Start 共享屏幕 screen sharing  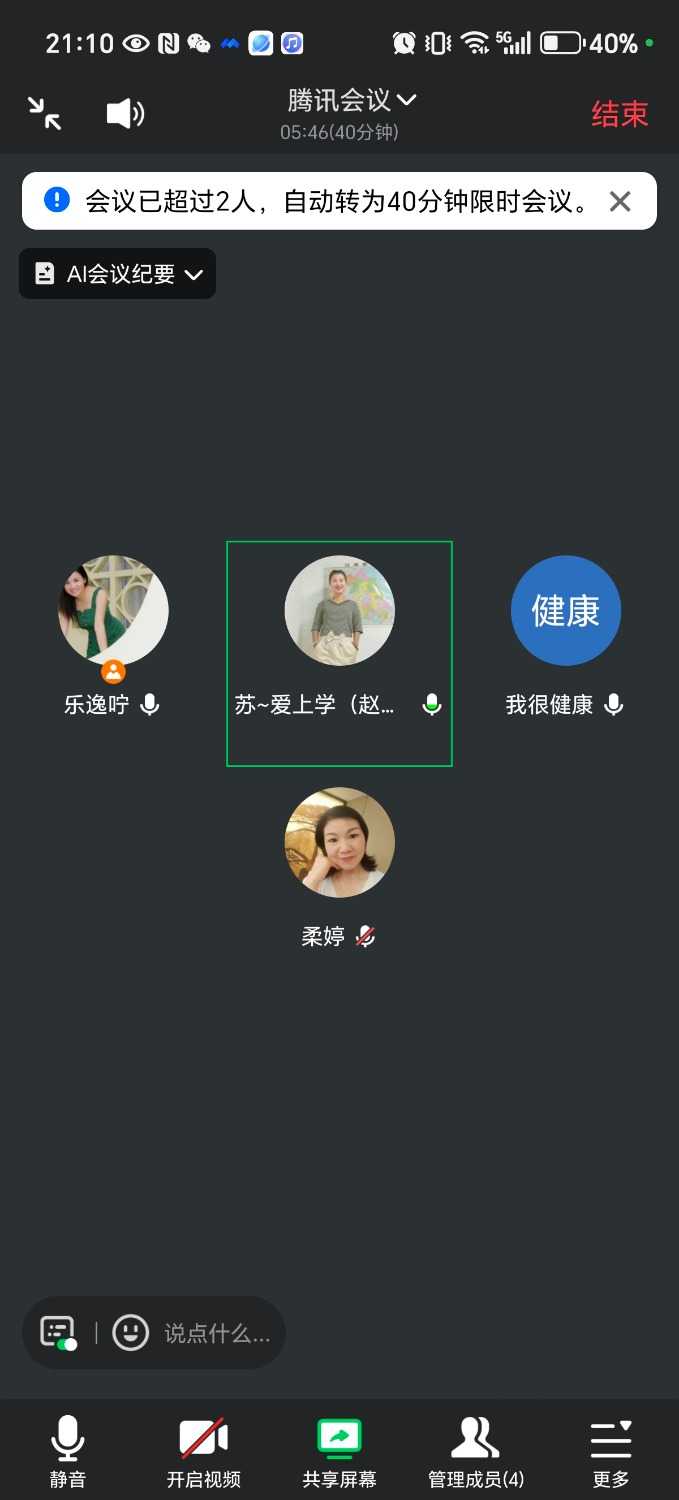[339, 1452]
